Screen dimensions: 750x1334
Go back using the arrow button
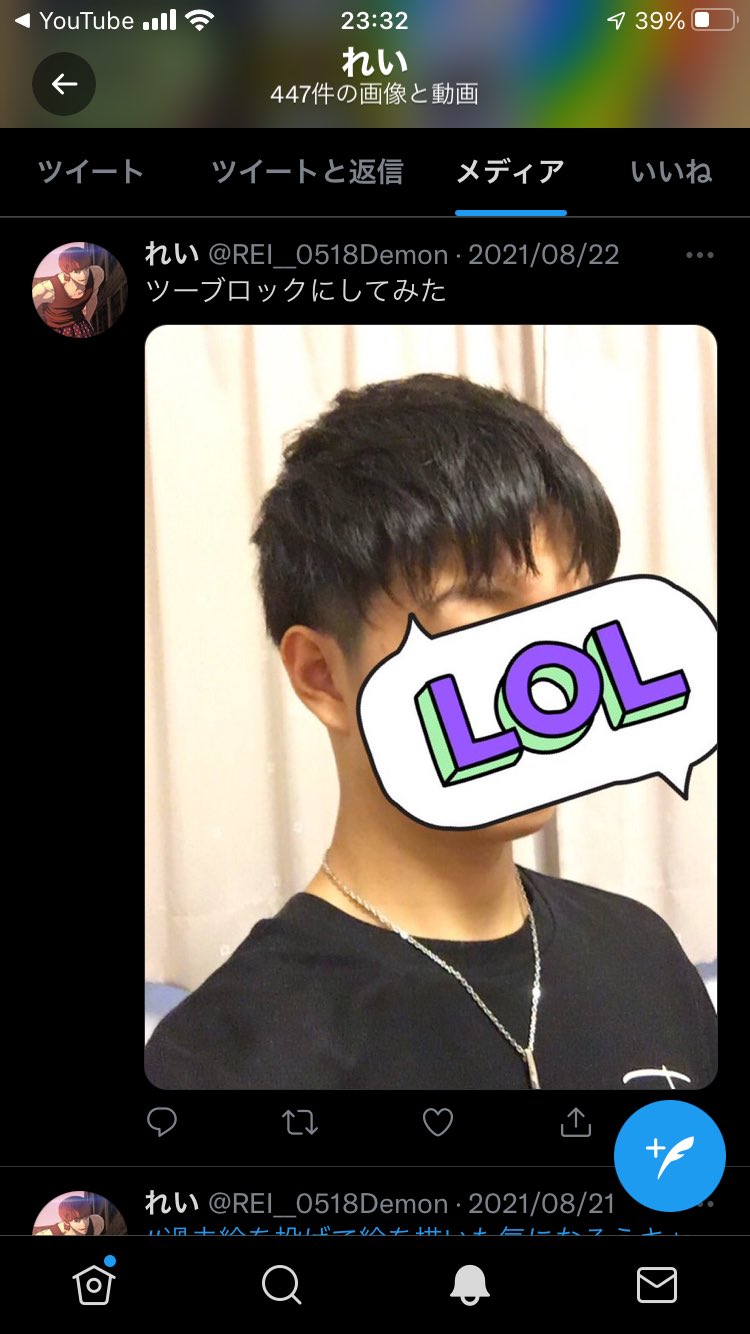(64, 84)
